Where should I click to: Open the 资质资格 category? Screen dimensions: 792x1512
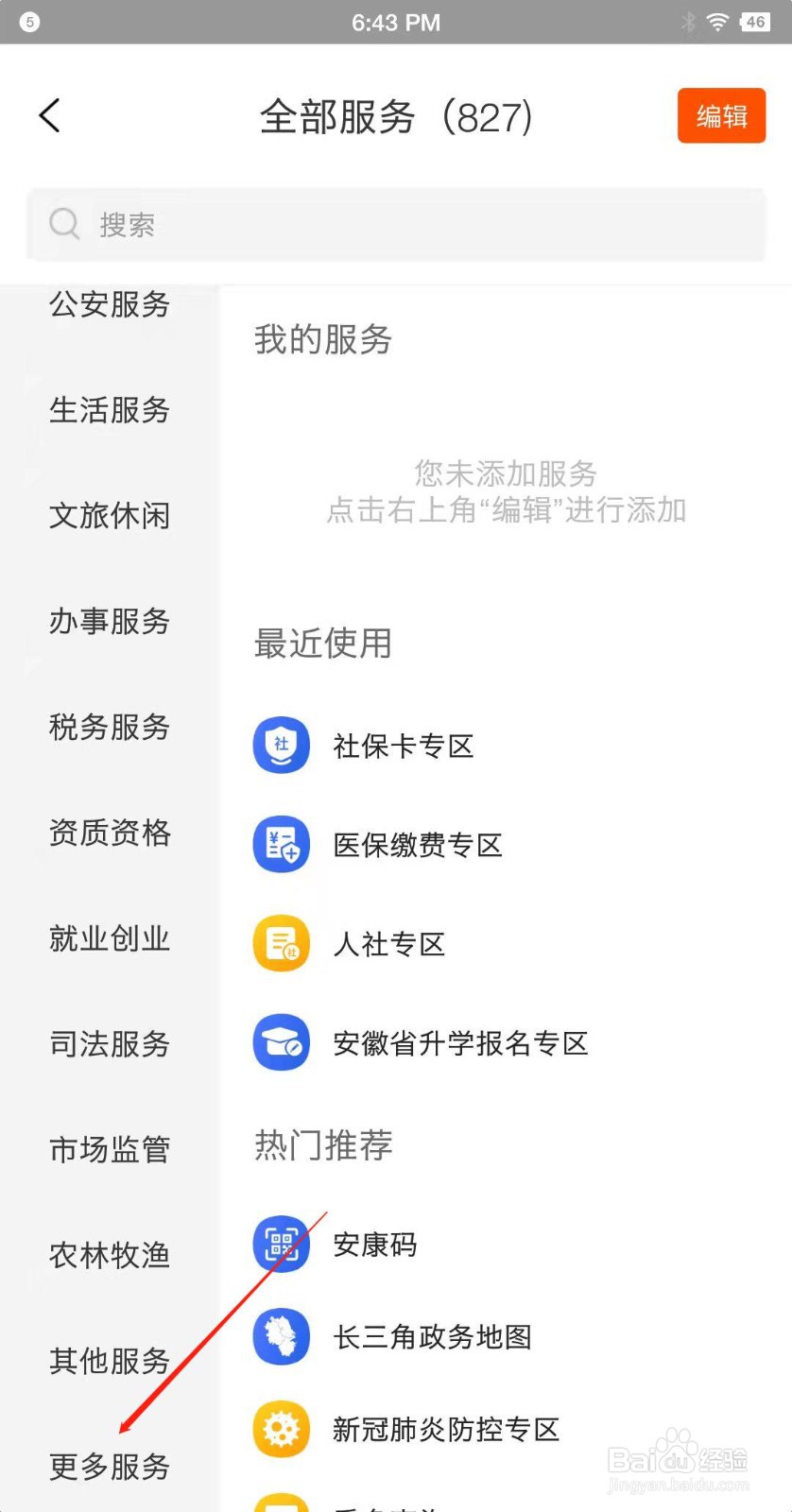[110, 833]
